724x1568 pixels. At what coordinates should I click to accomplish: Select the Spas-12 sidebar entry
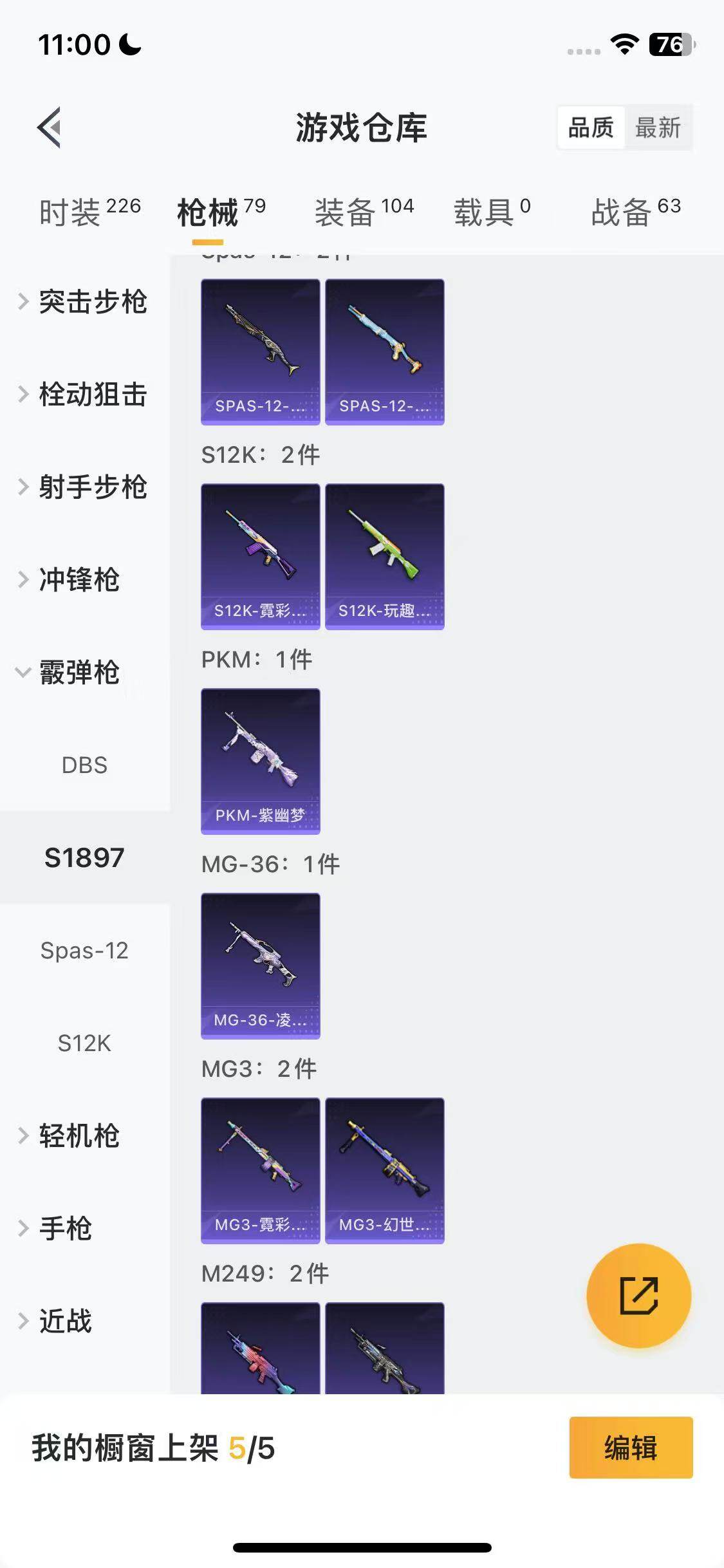(84, 949)
